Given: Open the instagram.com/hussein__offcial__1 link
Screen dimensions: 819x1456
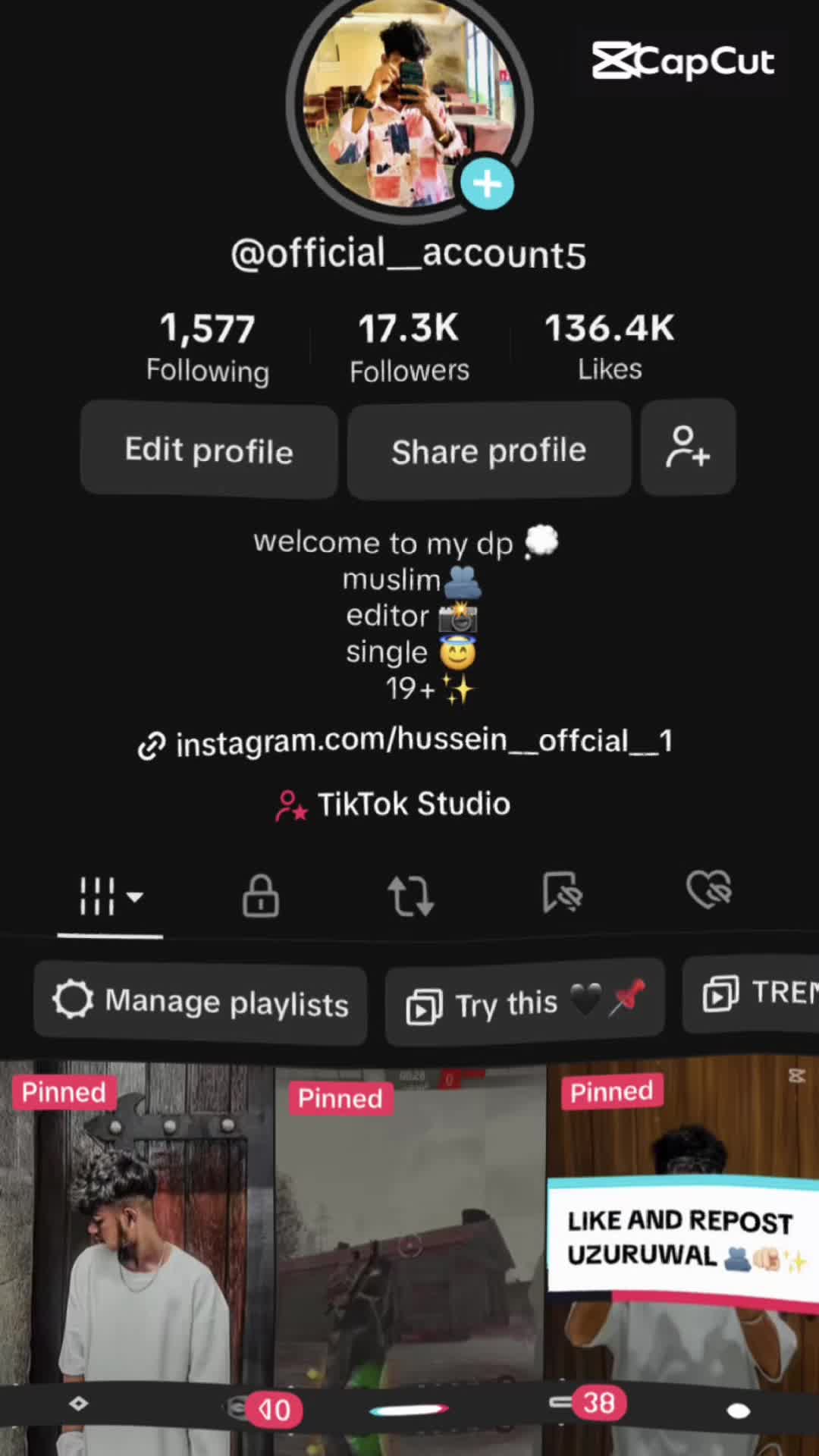Looking at the screenshot, I should [x=406, y=742].
